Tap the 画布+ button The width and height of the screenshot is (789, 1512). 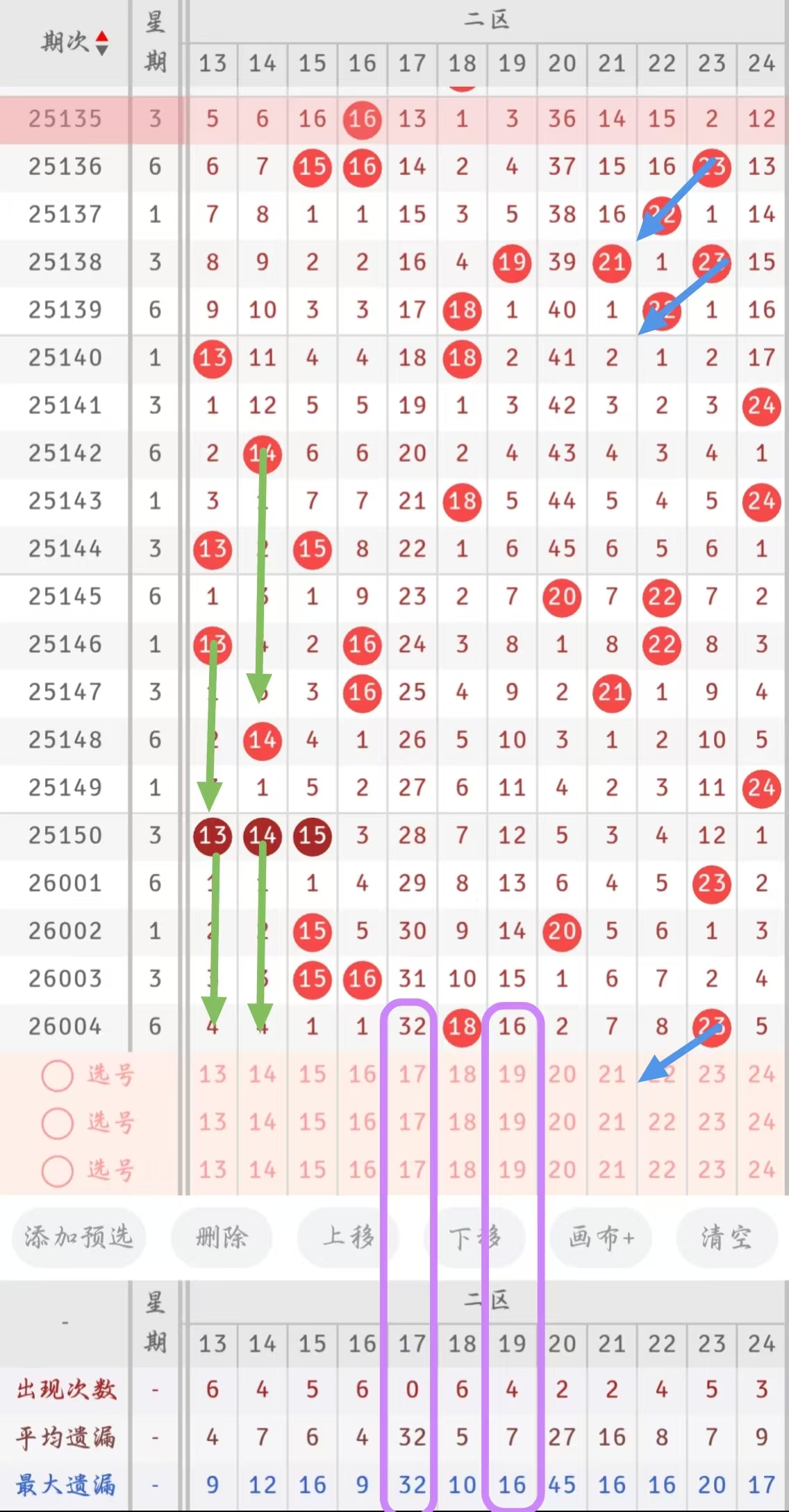(x=601, y=1237)
